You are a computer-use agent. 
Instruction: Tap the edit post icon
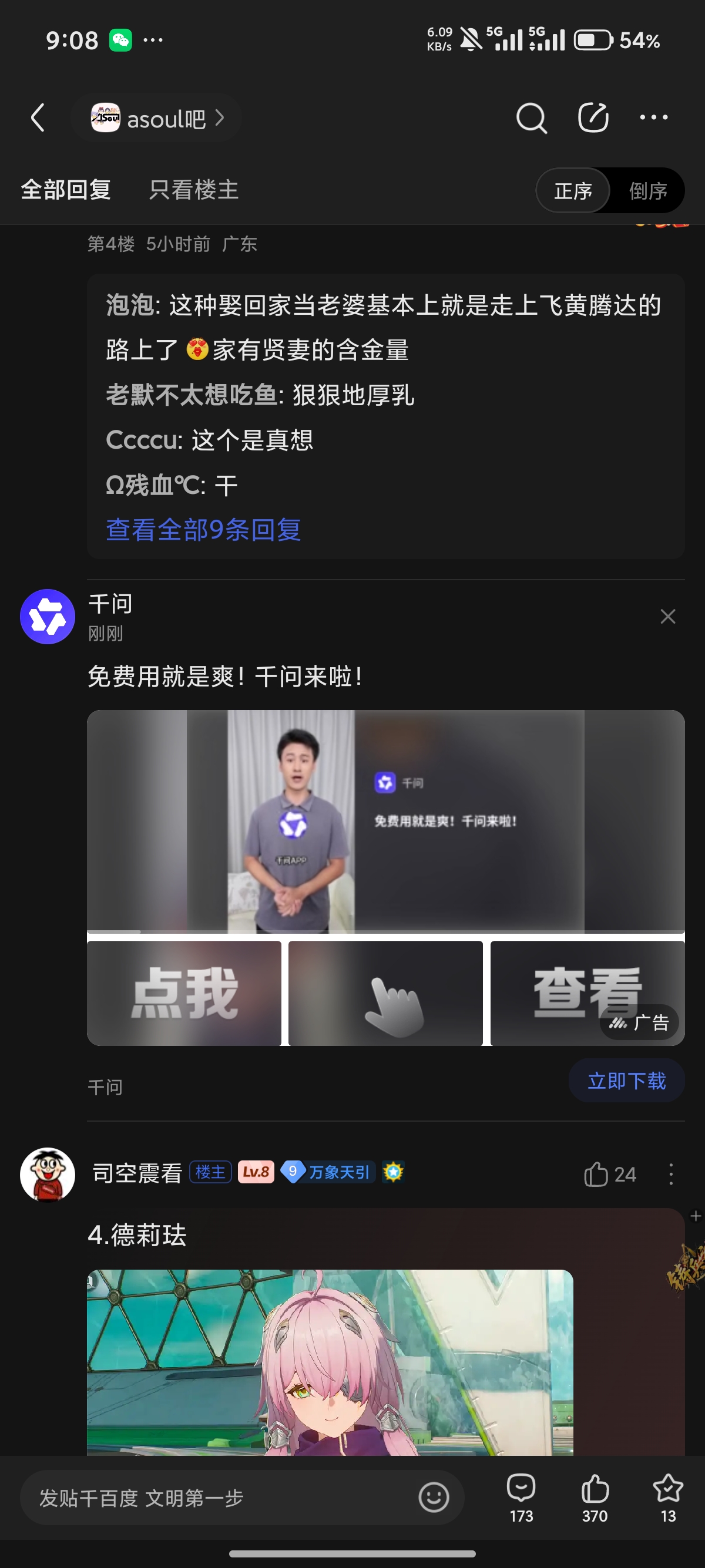click(593, 117)
